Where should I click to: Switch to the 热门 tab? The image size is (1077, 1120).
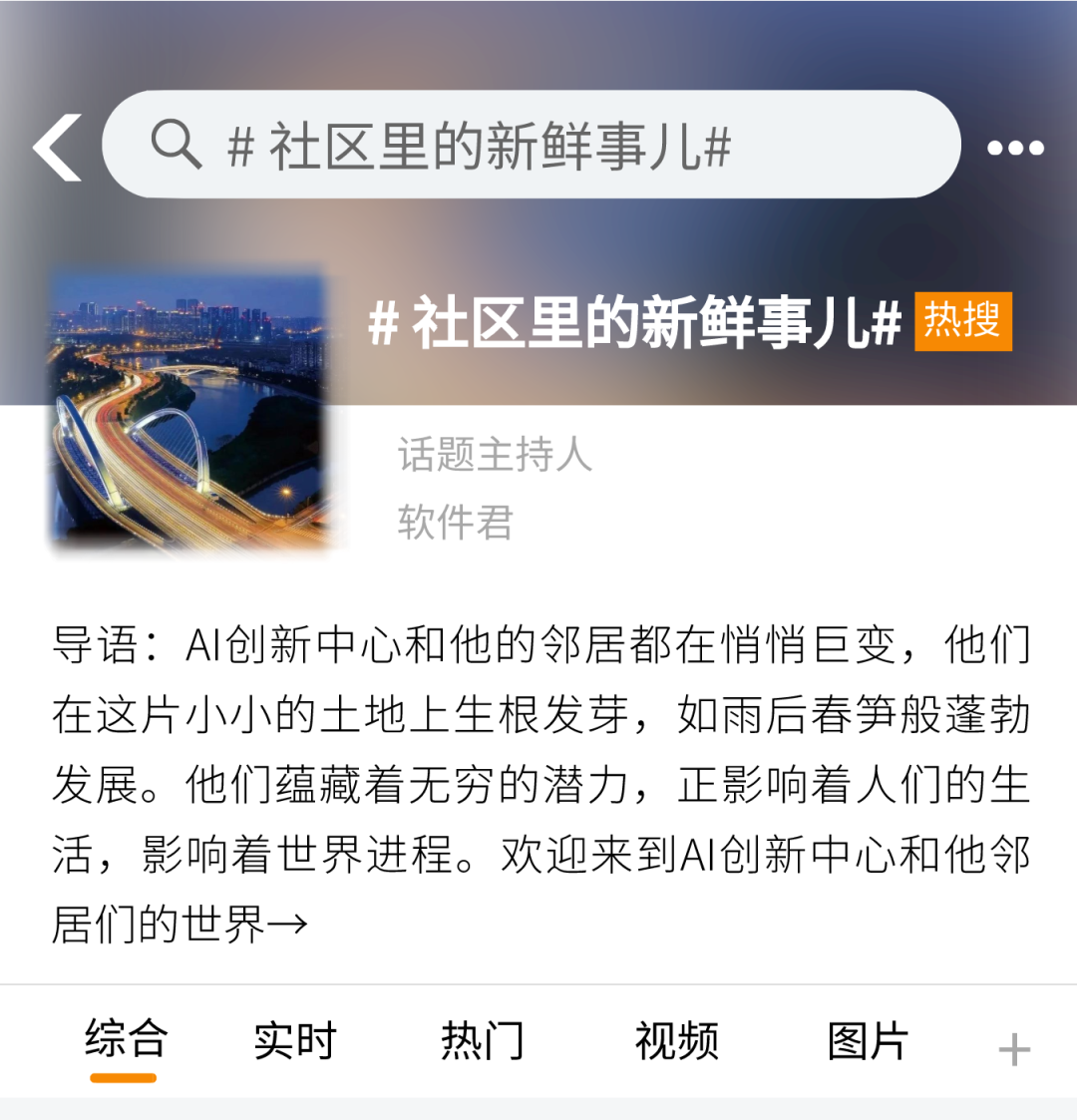point(482,1040)
